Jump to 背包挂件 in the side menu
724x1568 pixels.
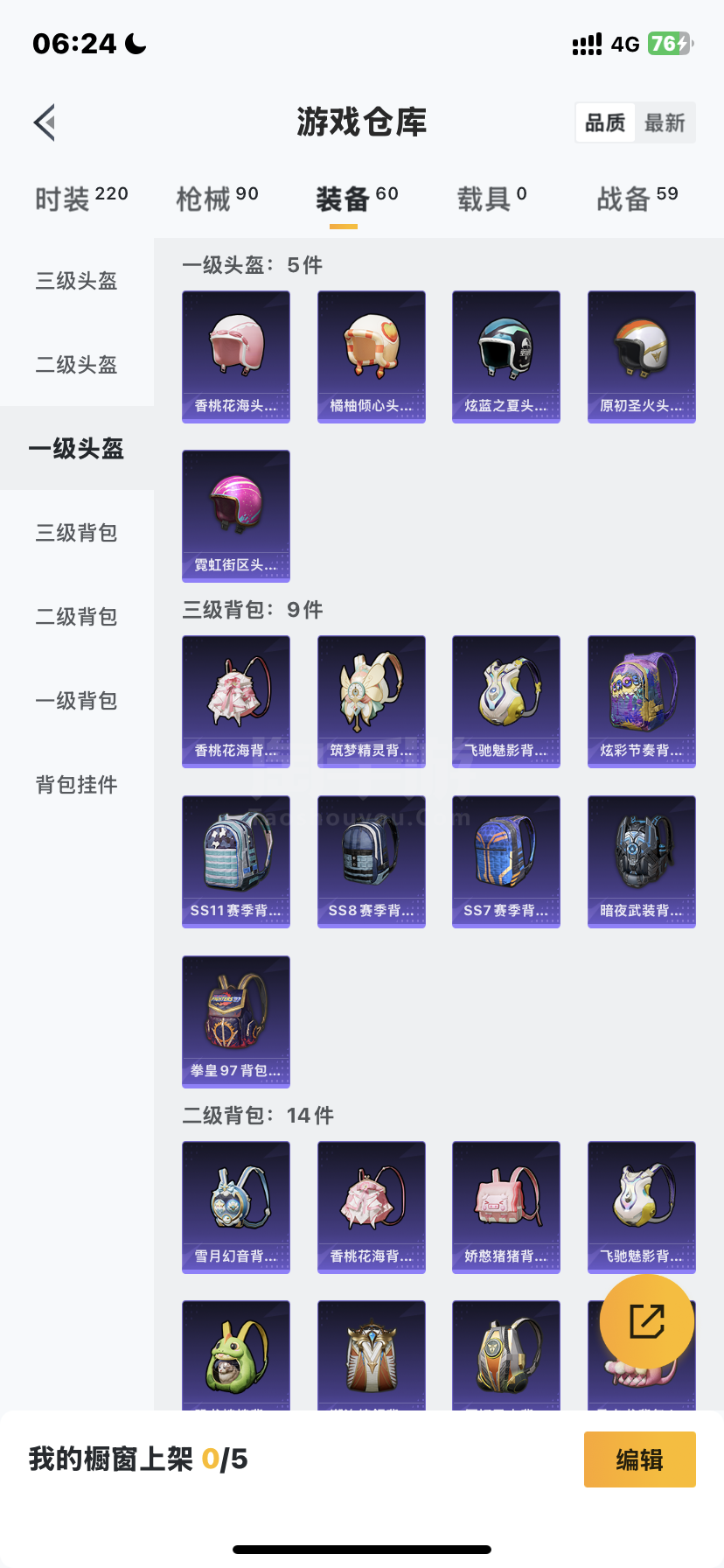pyautogui.click(x=77, y=785)
